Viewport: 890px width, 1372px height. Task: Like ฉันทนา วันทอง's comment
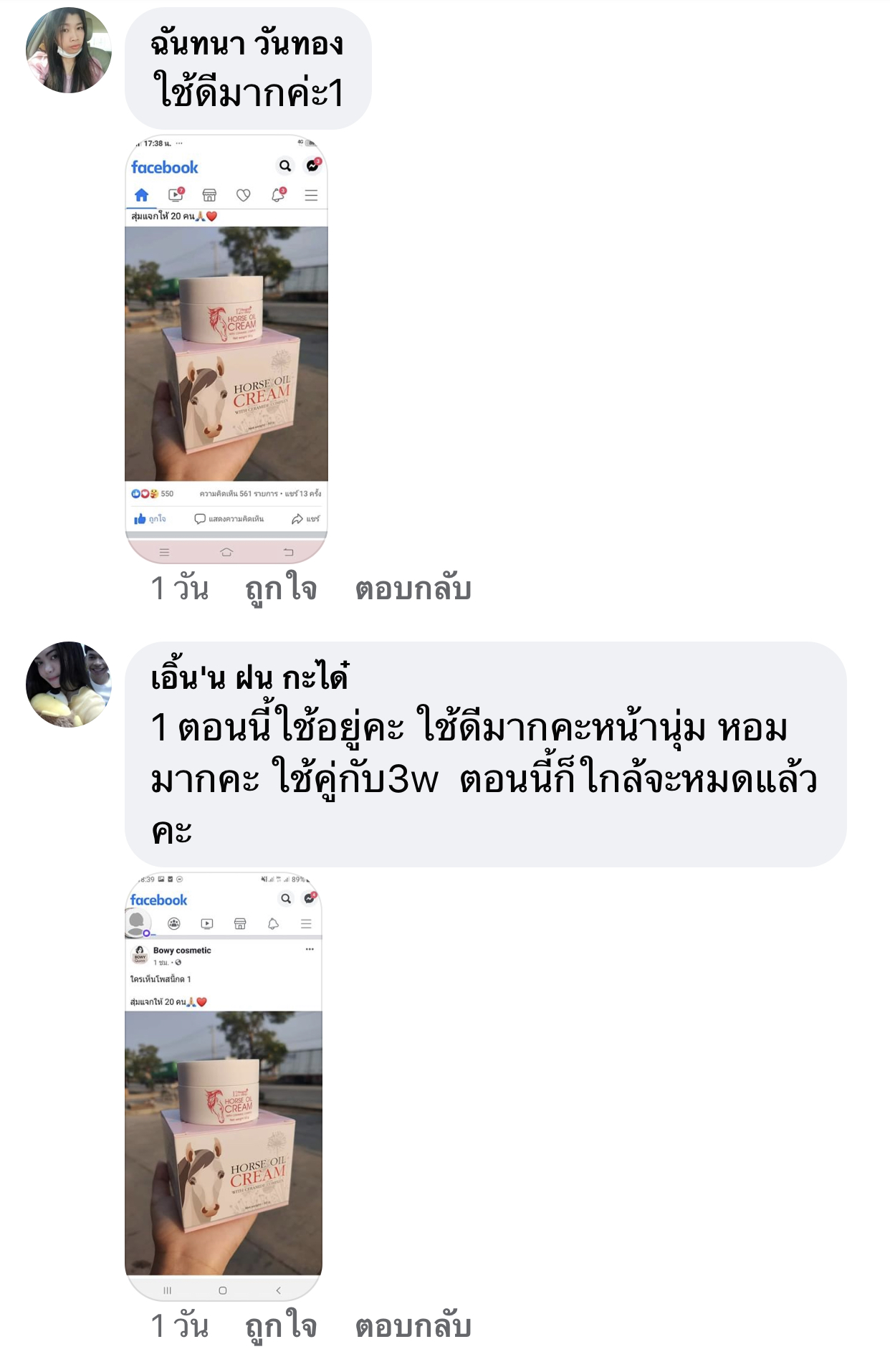coord(281,589)
